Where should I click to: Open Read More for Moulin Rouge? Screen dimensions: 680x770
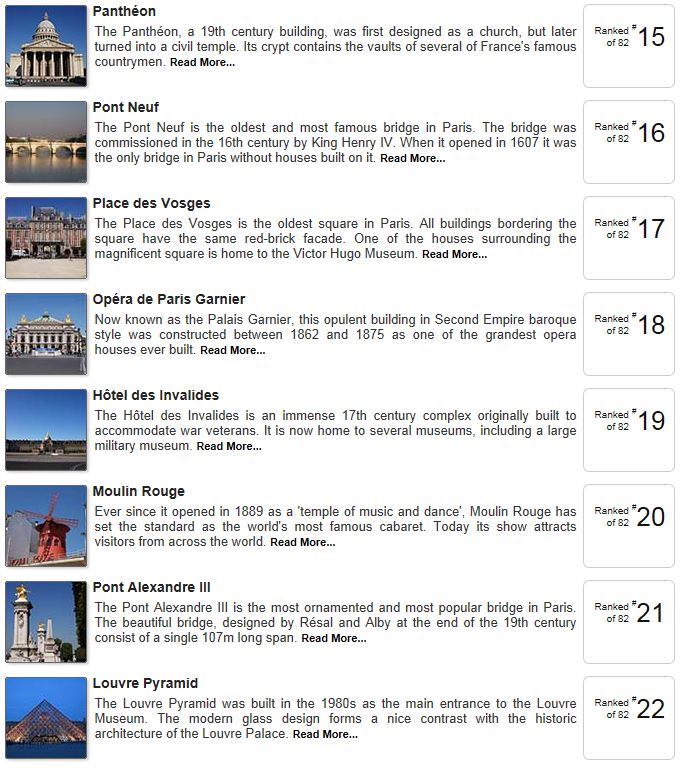(302, 543)
